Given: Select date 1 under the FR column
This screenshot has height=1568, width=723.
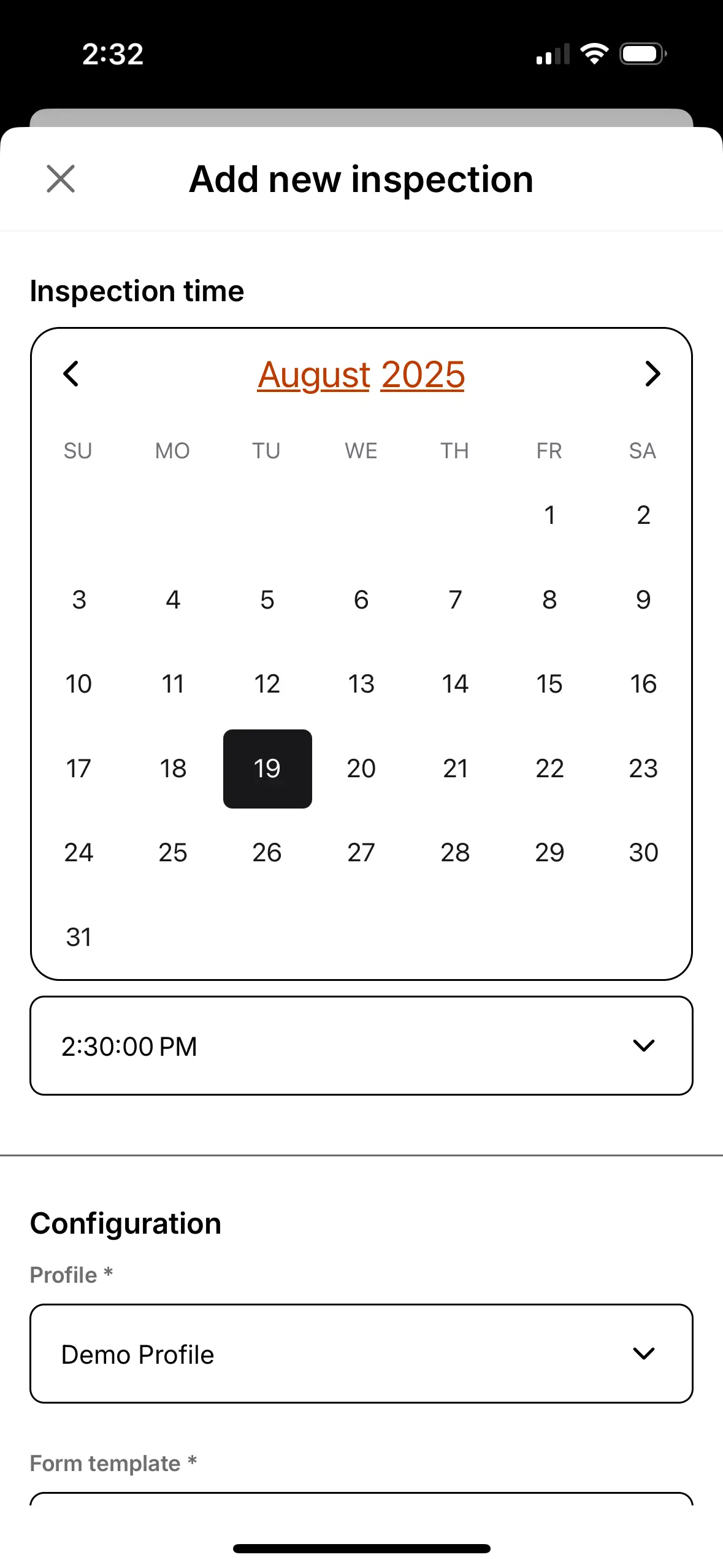Looking at the screenshot, I should point(549,515).
